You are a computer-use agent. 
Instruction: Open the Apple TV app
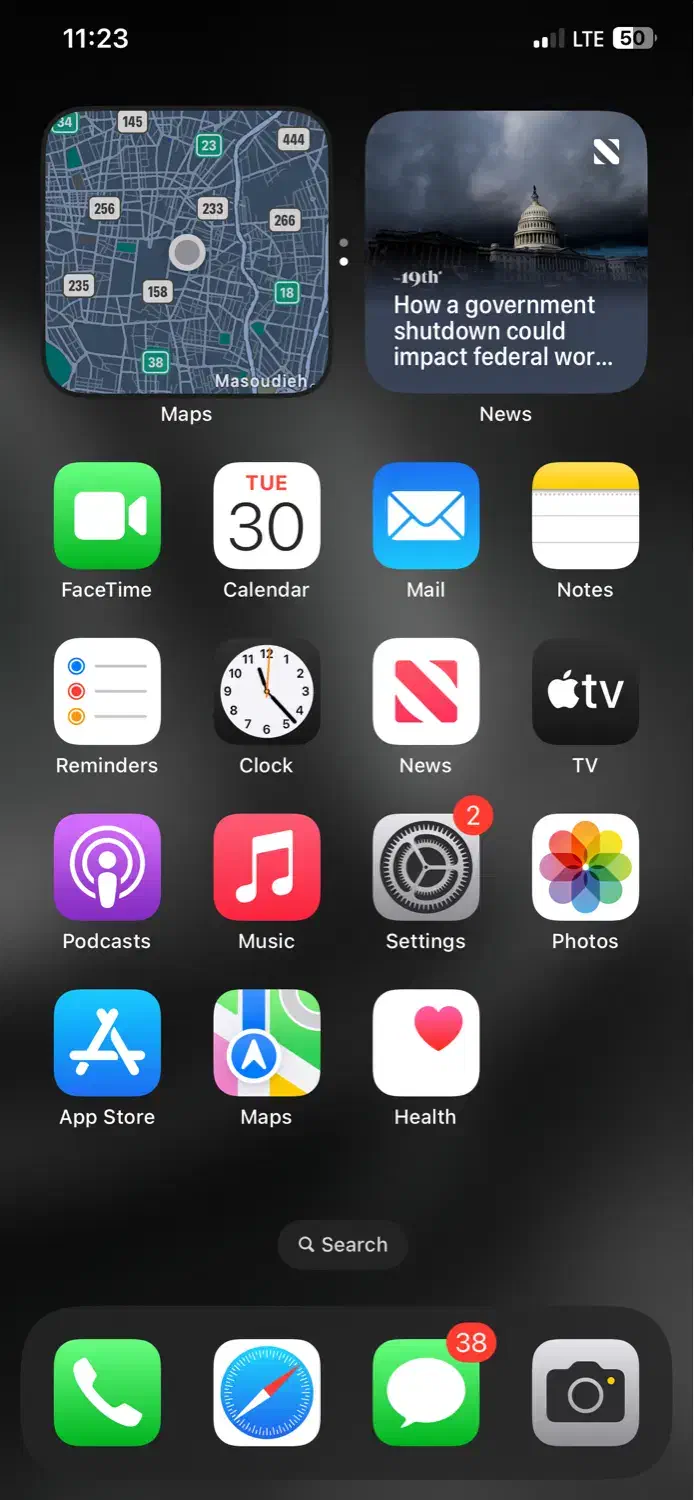[x=585, y=692]
